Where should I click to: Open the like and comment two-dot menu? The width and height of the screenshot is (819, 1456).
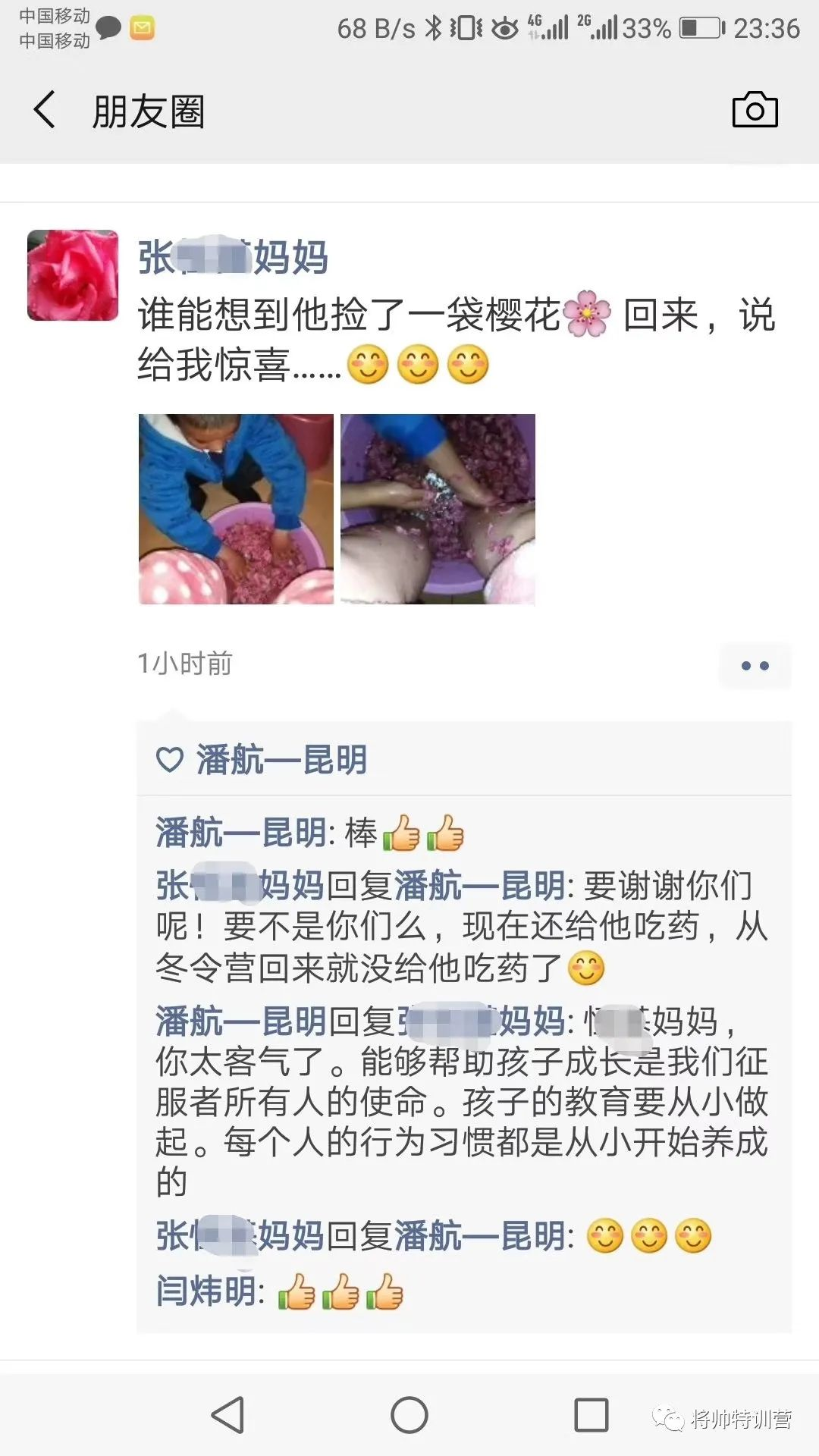point(755,666)
